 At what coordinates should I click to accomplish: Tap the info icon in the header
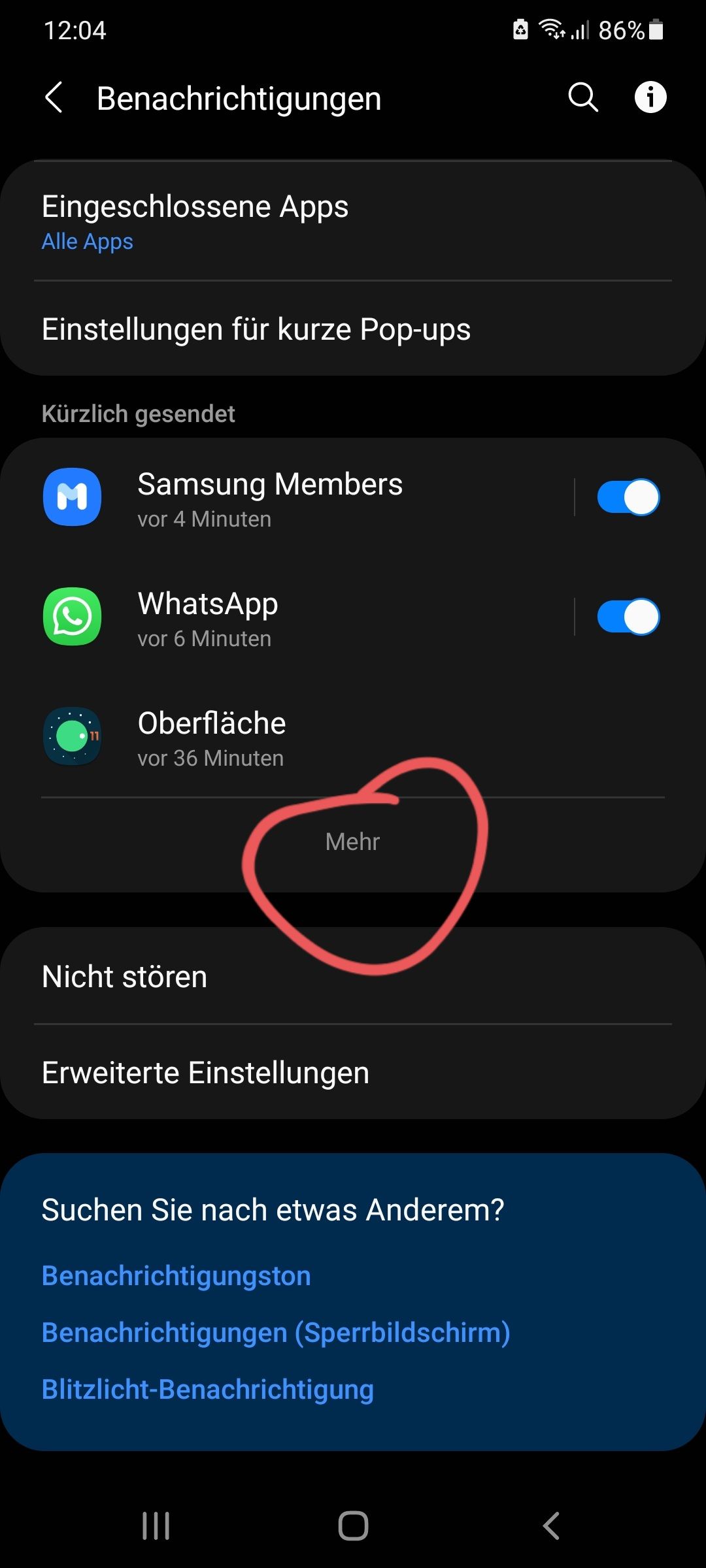pos(651,98)
